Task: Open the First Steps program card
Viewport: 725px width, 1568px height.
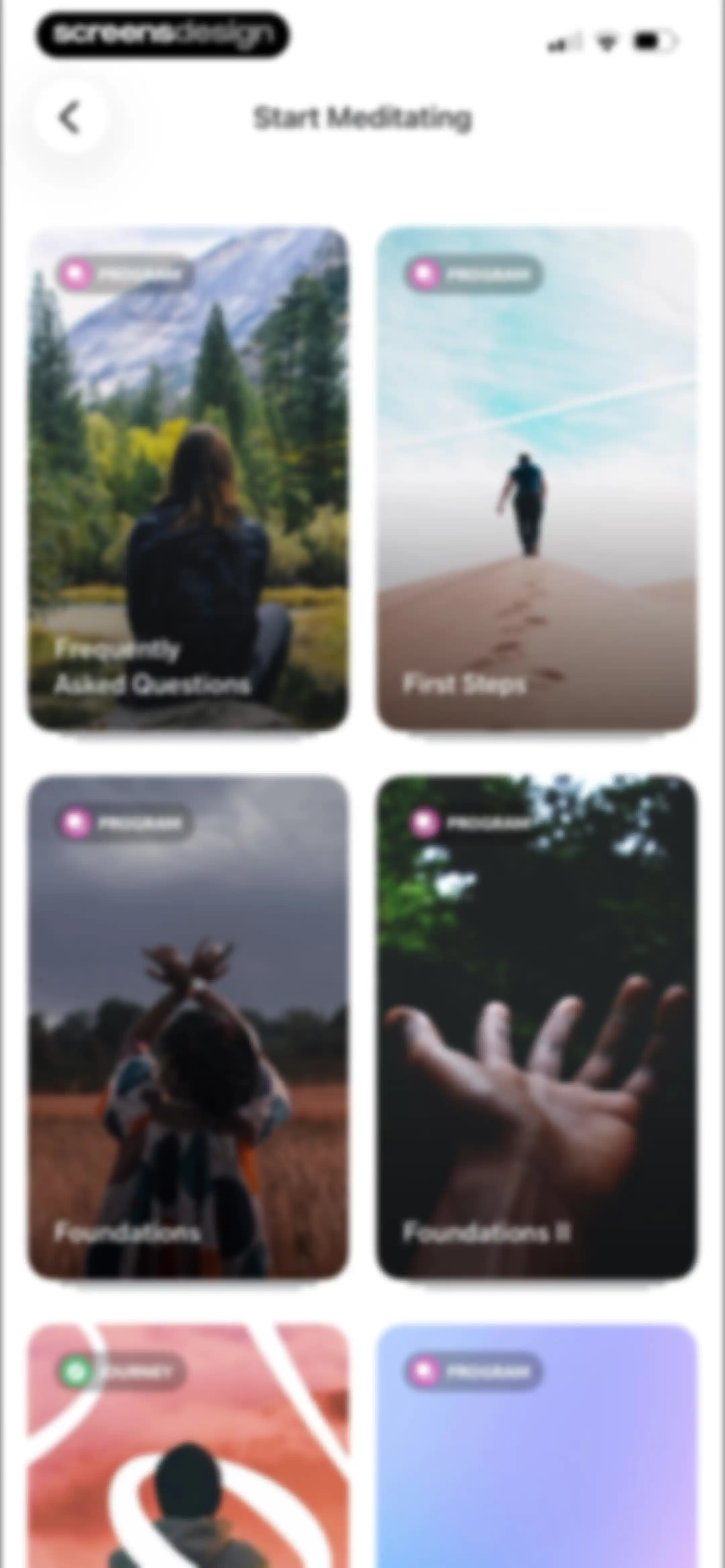Action: 536,478
